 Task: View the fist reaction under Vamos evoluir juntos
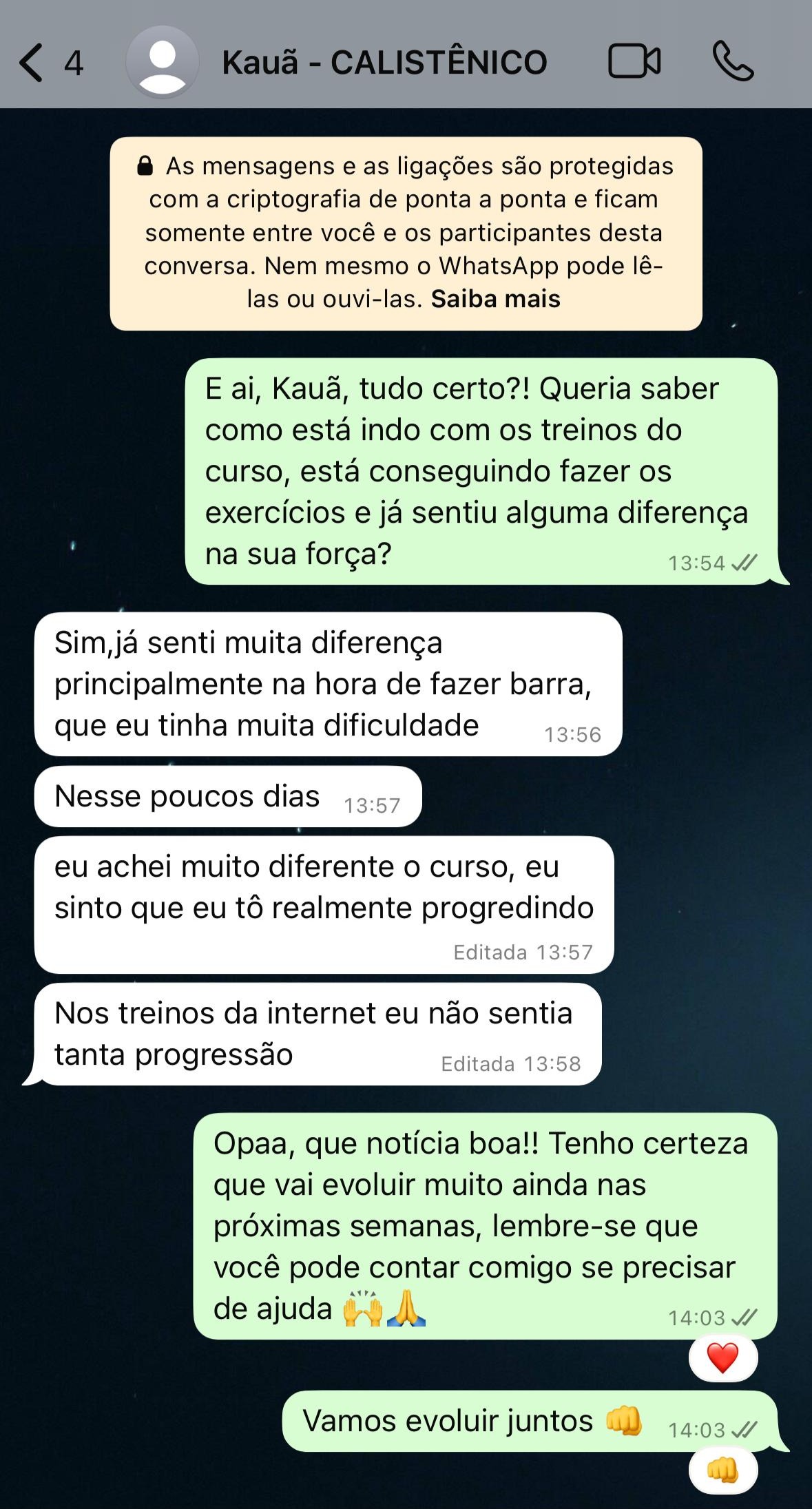tap(722, 1470)
